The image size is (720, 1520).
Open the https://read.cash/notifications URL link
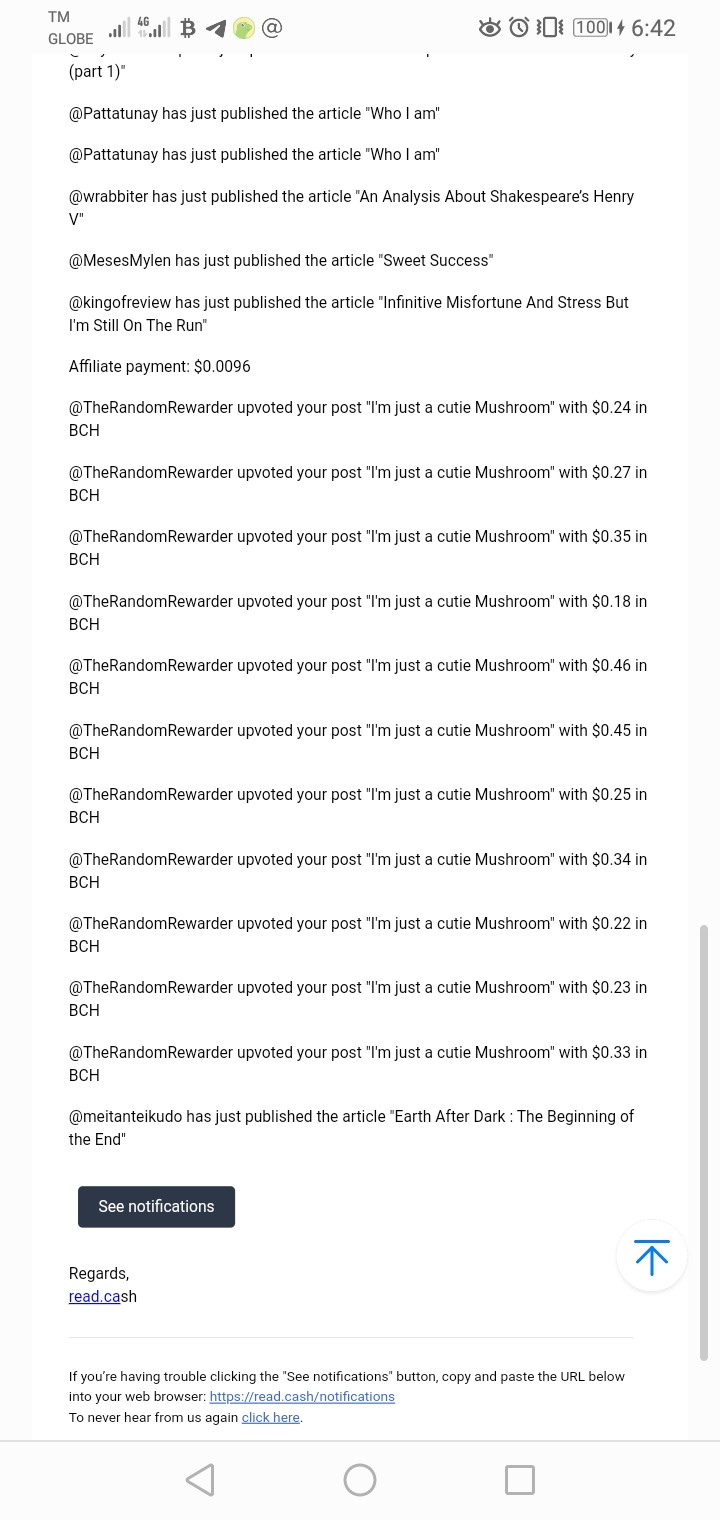302,1396
